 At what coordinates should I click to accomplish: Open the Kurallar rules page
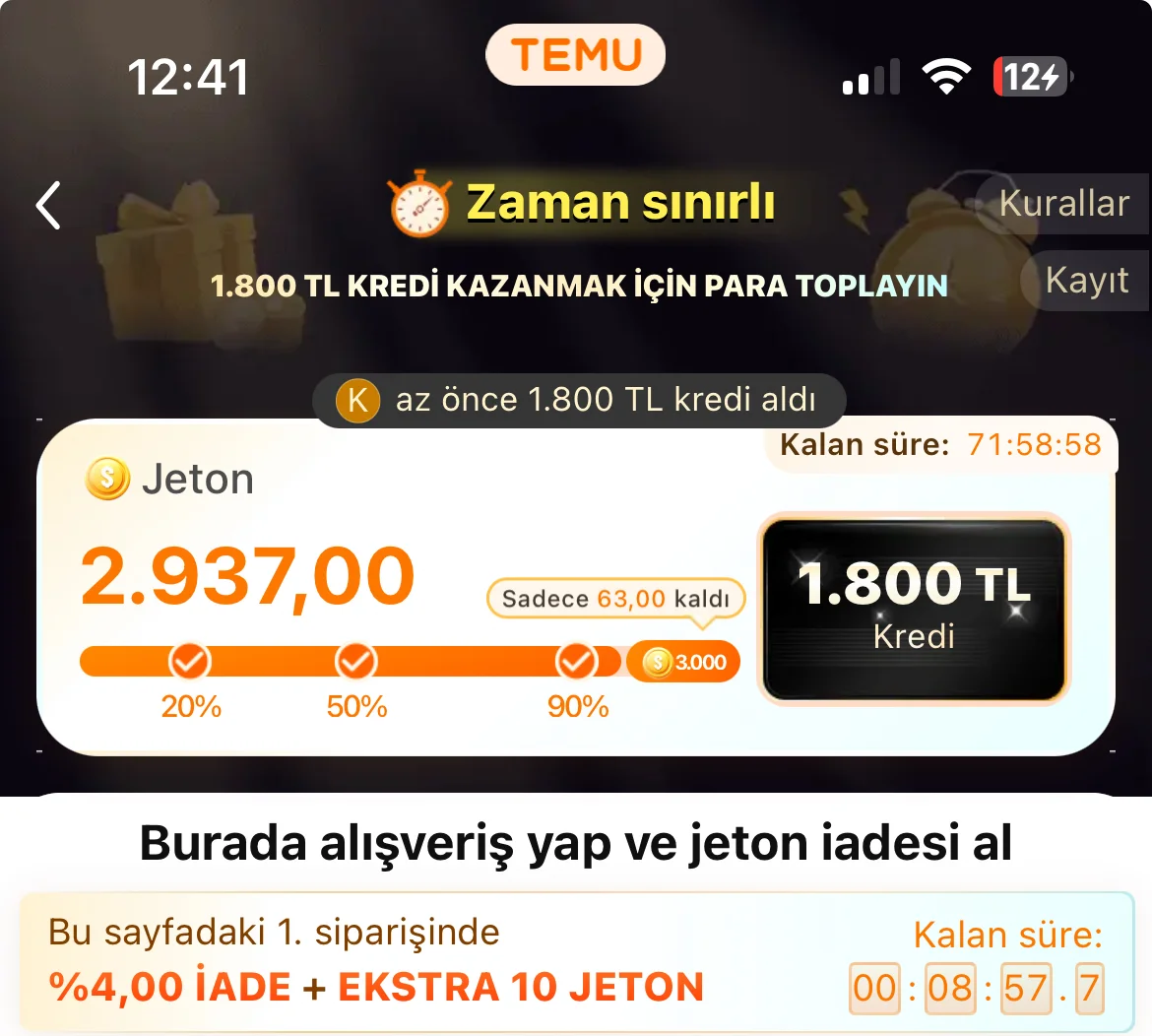1063,204
